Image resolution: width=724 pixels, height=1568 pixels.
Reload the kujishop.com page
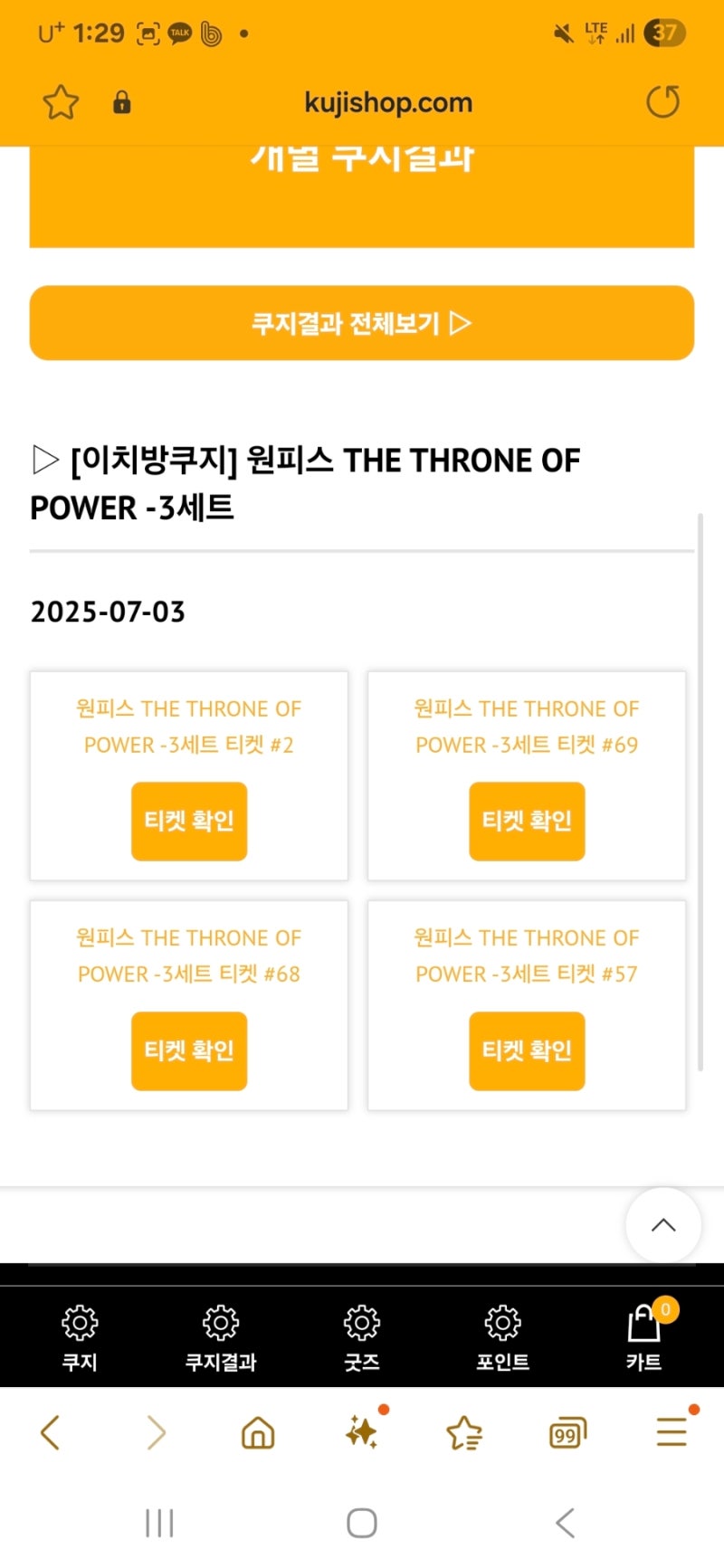pos(662,102)
